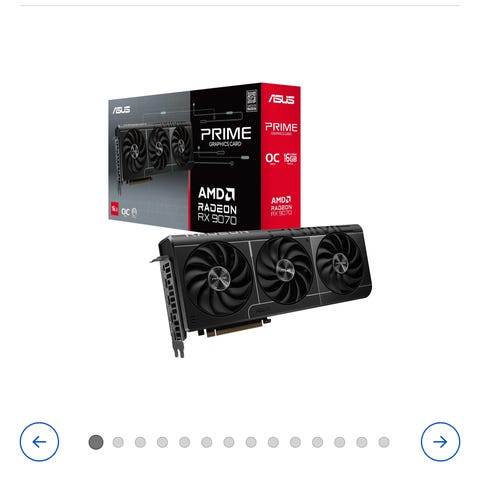Show the next product image
This screenshot has height=480, width=480.
point(440,442)
